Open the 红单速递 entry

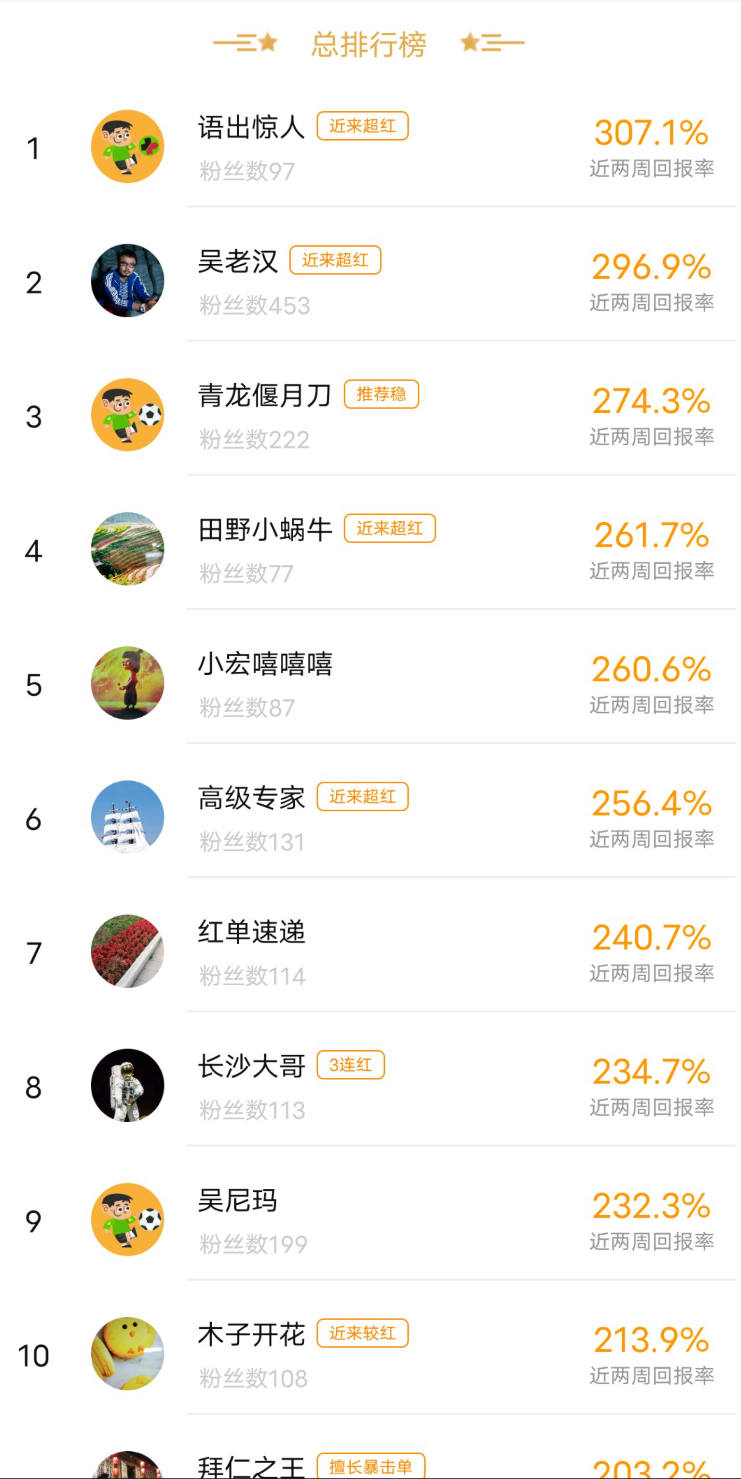(370, 951)
